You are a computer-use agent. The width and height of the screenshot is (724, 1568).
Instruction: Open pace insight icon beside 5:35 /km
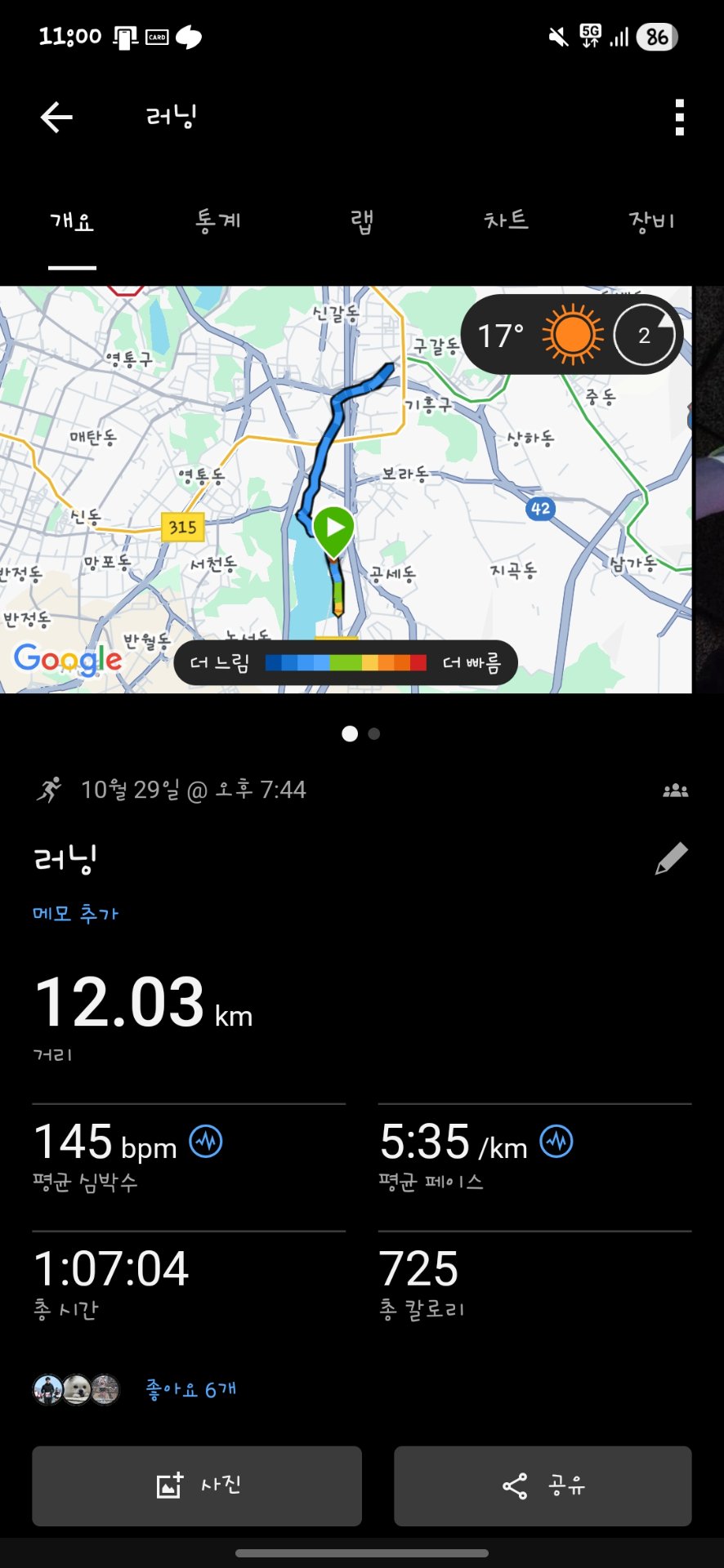click(x=556, y=1141)
